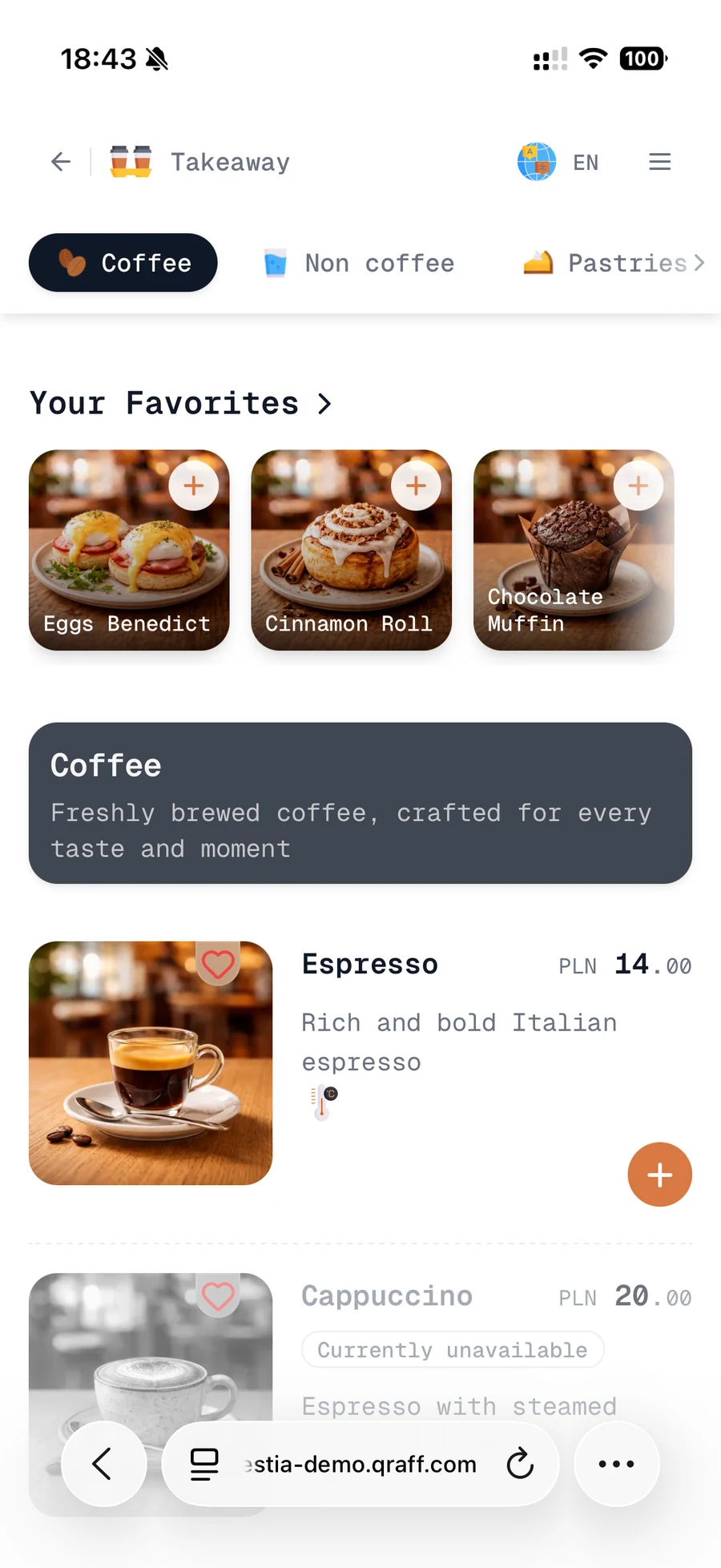Tap the browser back button
This screenshot has width=721, height=1568.
click(x=103, y=1464)
